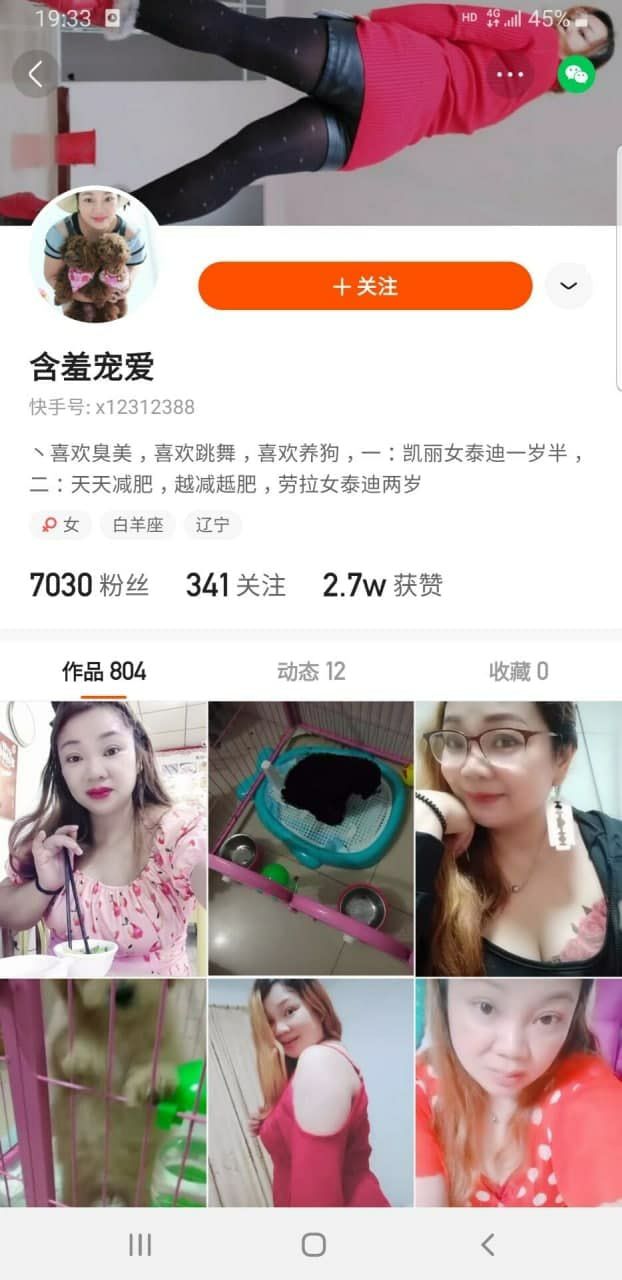Open the profile avatar picture
This screenshot has height=1280, width=622.
(x=94, y=256)
